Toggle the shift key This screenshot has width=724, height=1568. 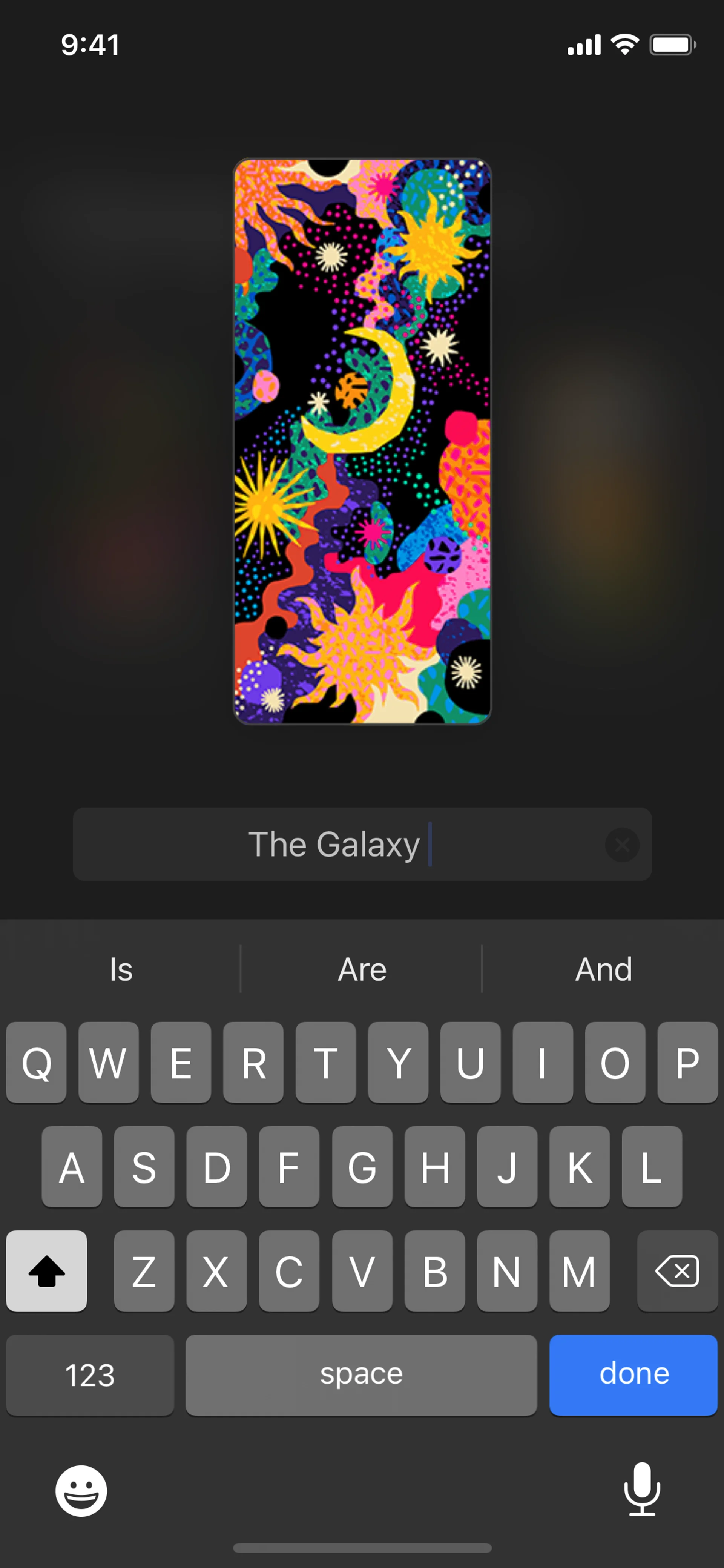47,1271
